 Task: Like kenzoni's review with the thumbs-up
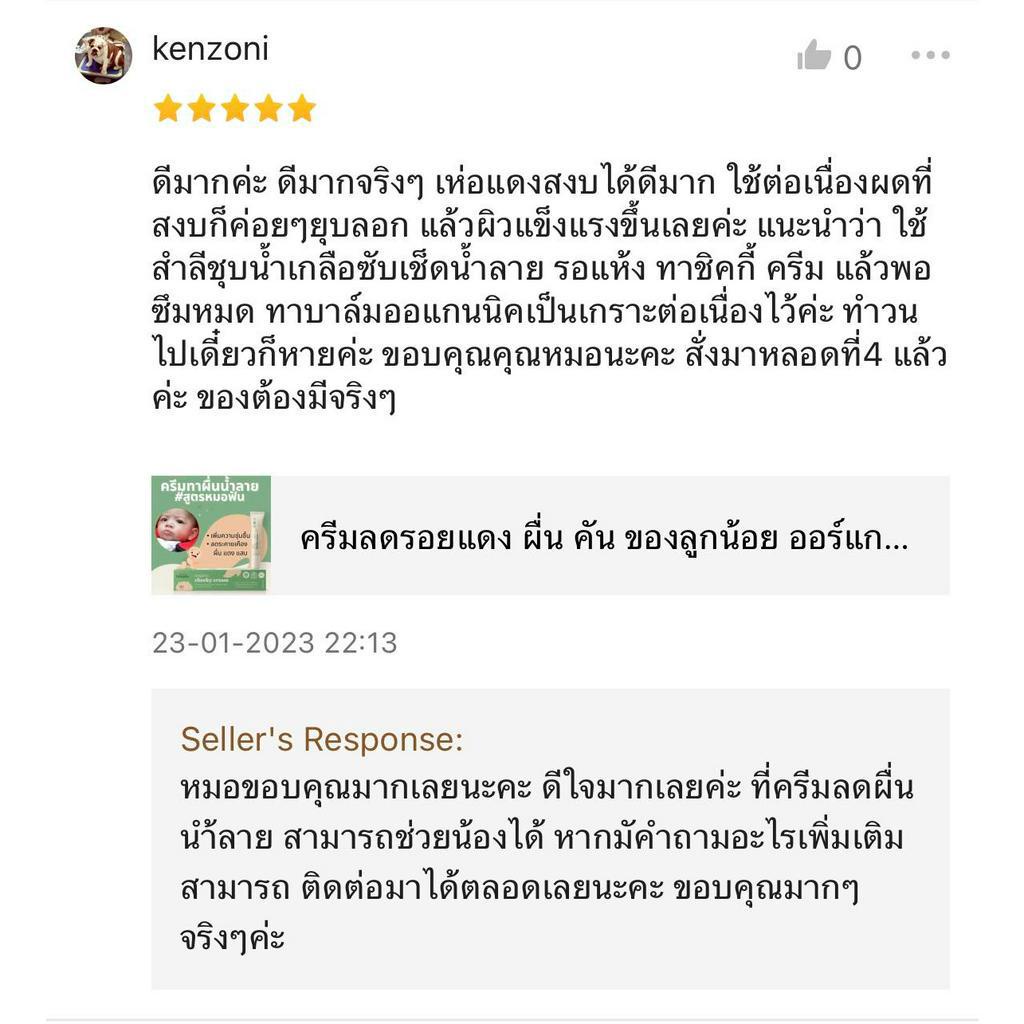pos(814,55)
